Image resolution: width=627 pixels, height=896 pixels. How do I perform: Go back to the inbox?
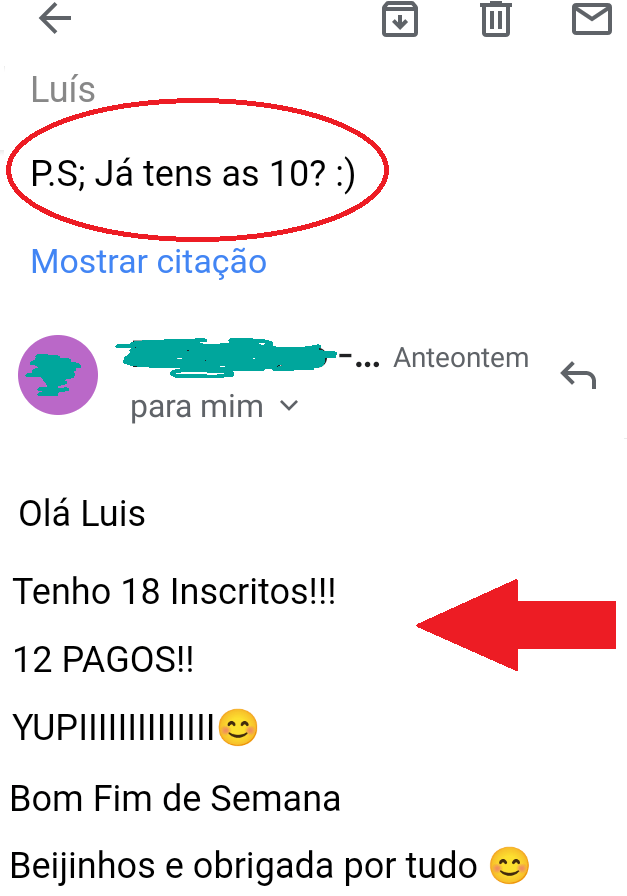point(54,18)
